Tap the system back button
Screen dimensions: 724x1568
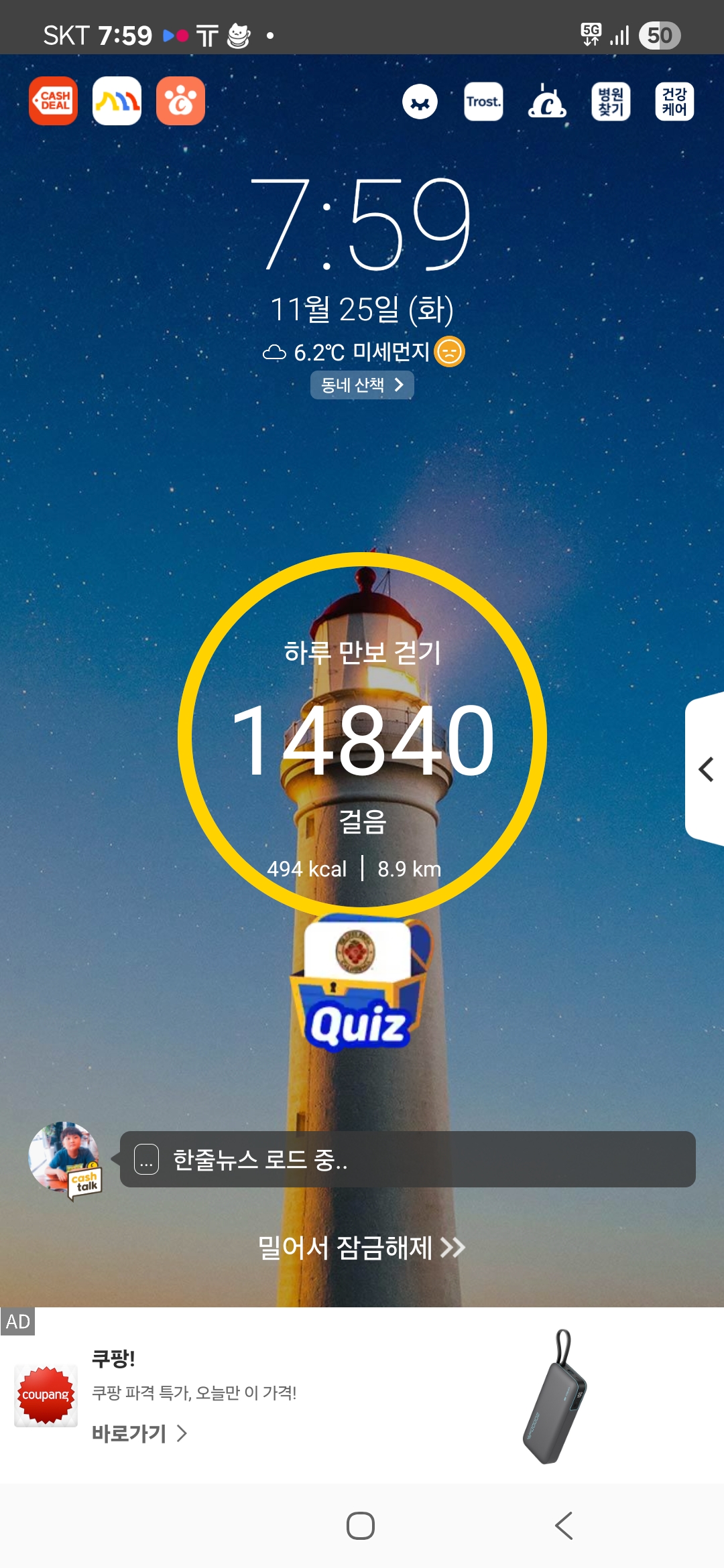[x=564, y=1526]
